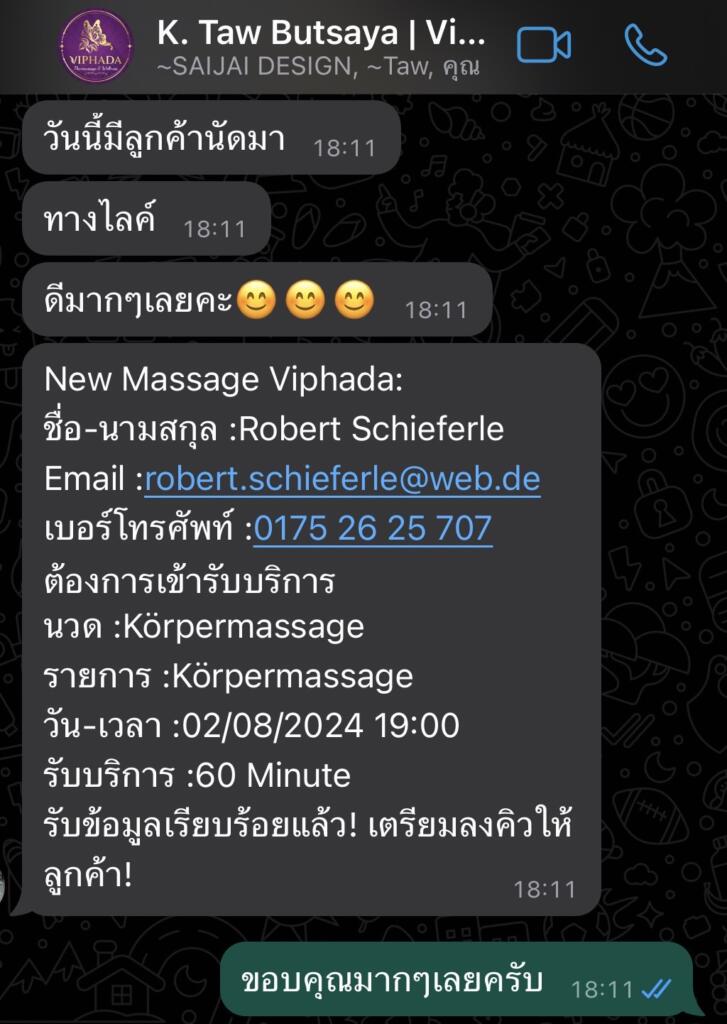Start a voice call with the group

tap(645, 45)
